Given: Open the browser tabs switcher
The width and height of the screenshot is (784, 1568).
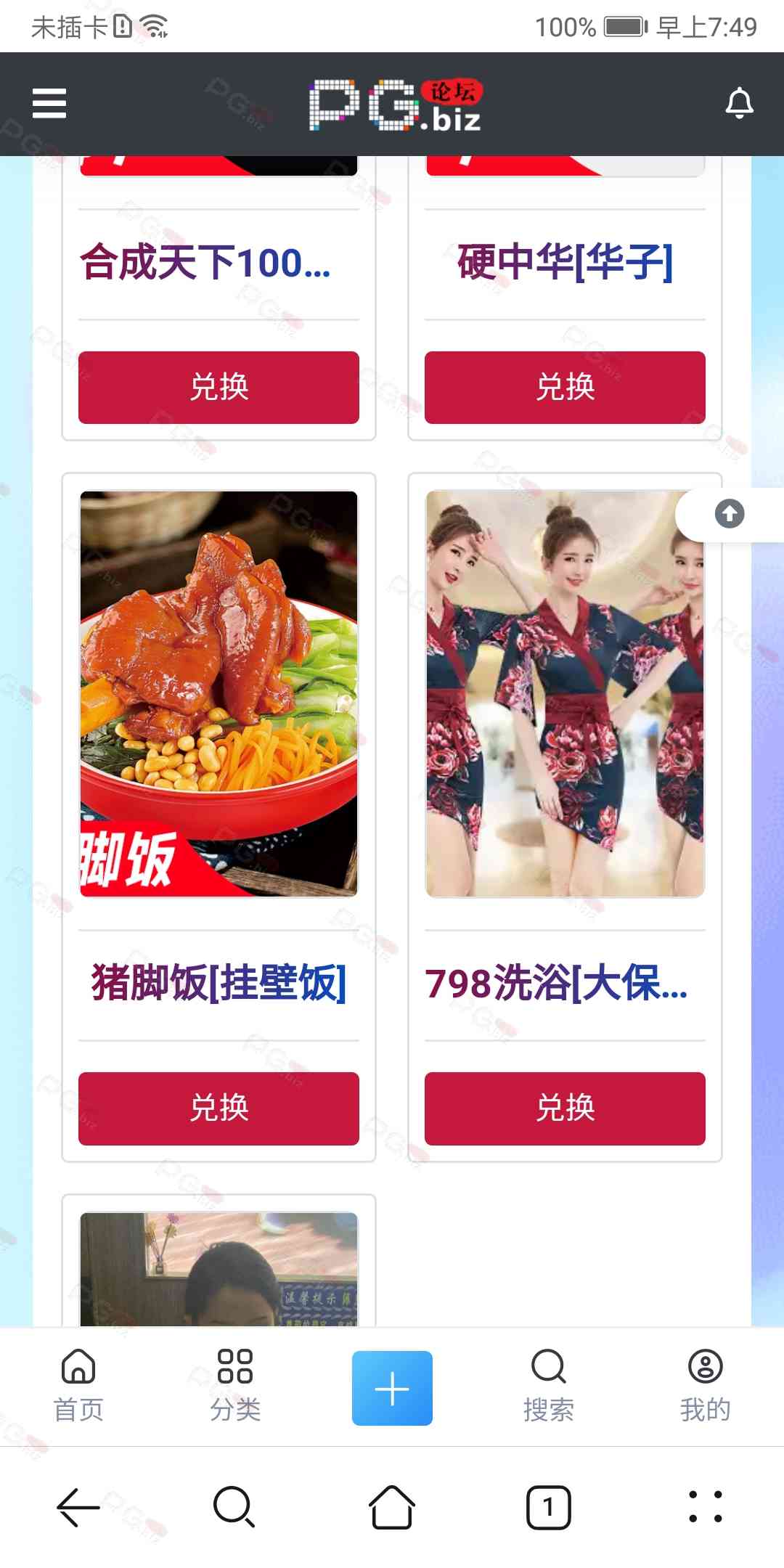Looking at the screenshot, I should click(x=548, y=1508).
